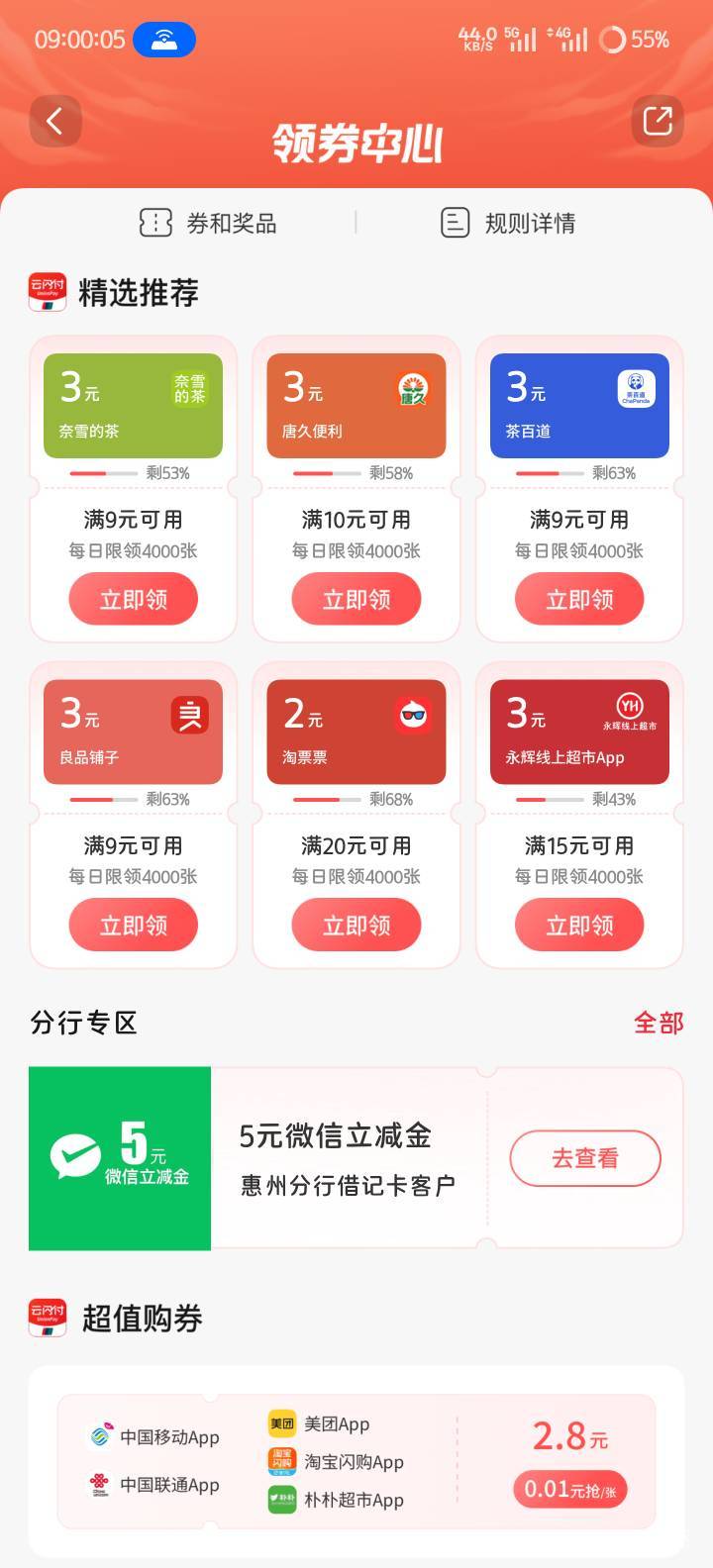This screenshot has width=713, height=1568.
Task: Claim the 永辉线上超市App 3元 coupon
Action: 579,925
